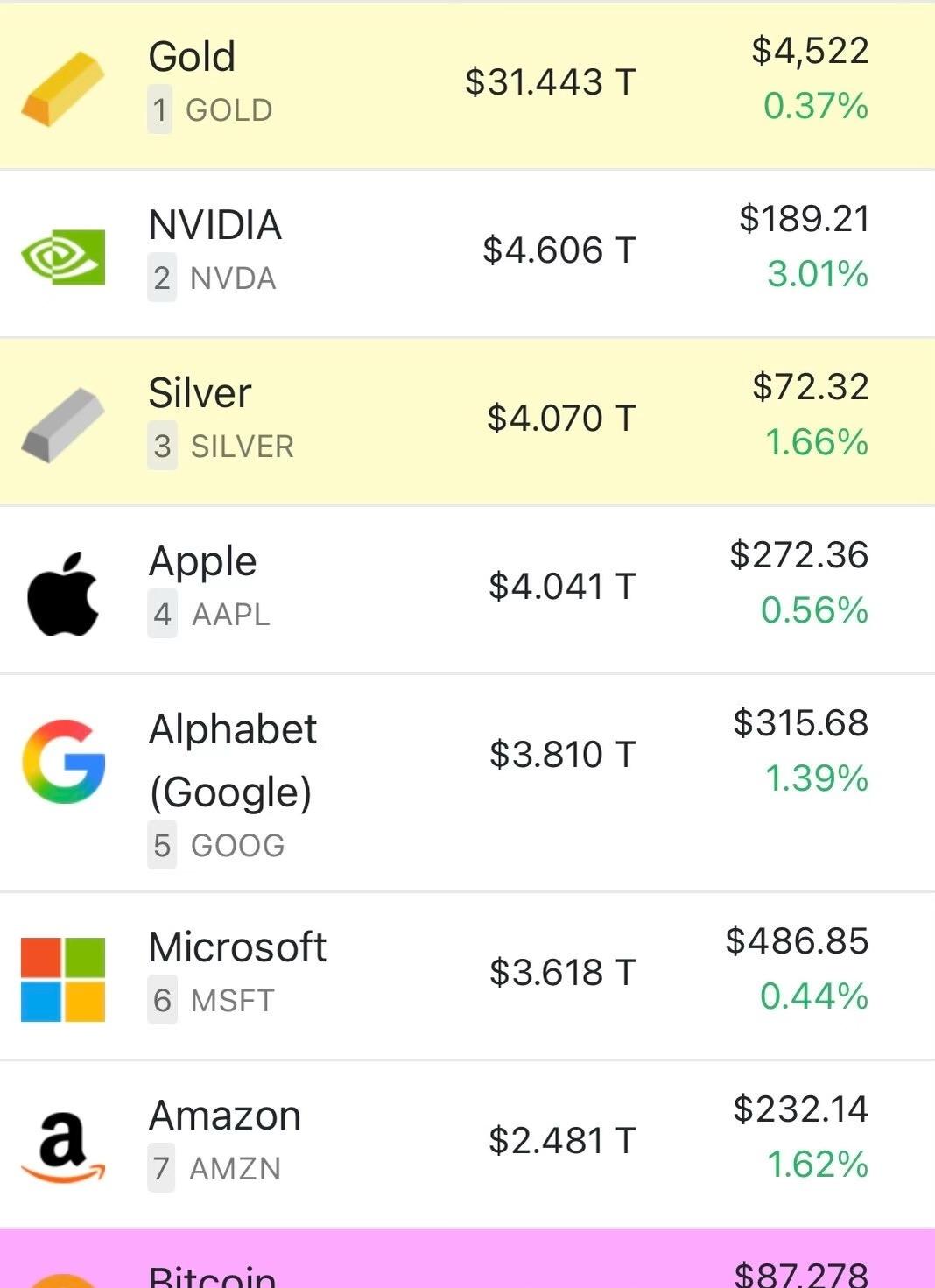This screenshot has width=935, height=1288.
Task: Open the NVIDIA company page
Action: [214, 225]
